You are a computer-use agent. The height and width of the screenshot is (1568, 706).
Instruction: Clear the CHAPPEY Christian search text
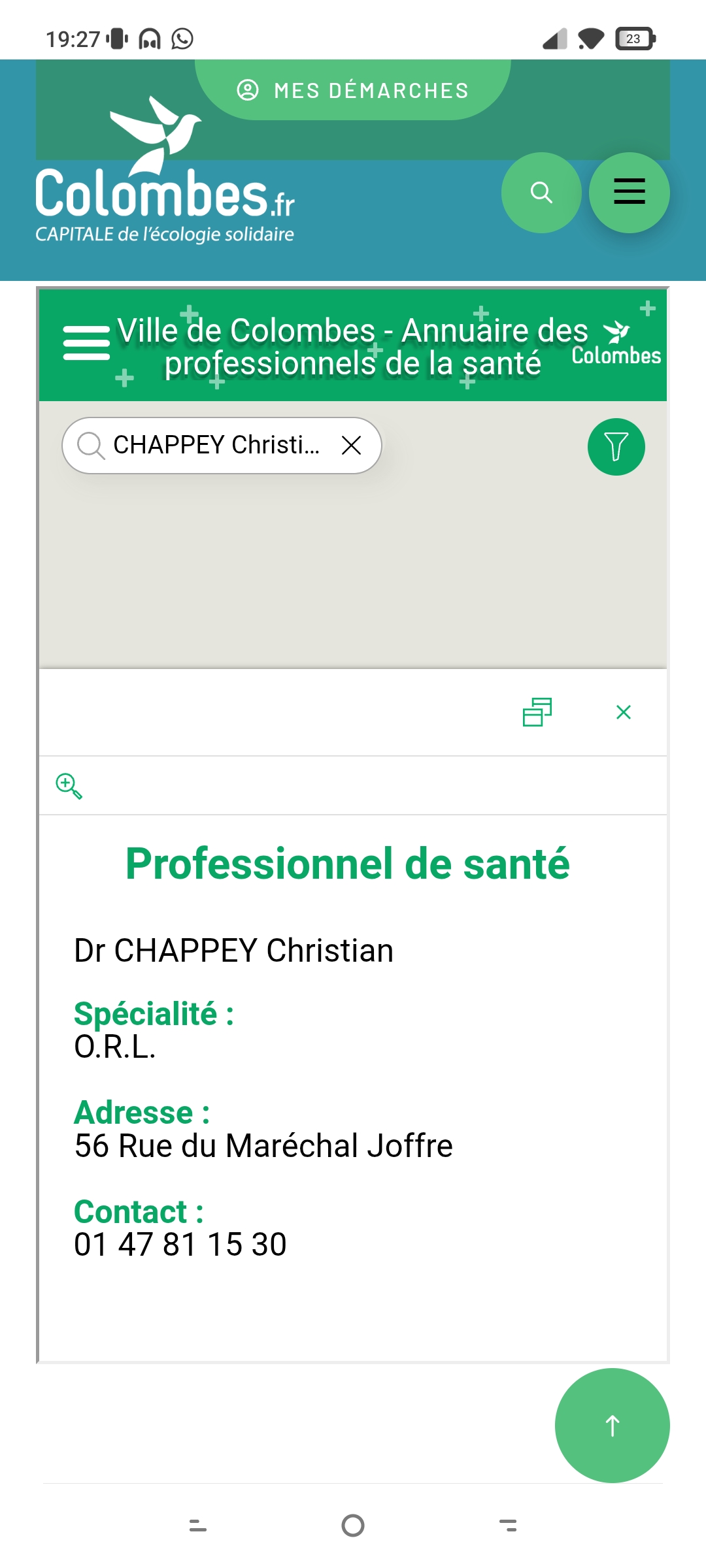(352, 446)
